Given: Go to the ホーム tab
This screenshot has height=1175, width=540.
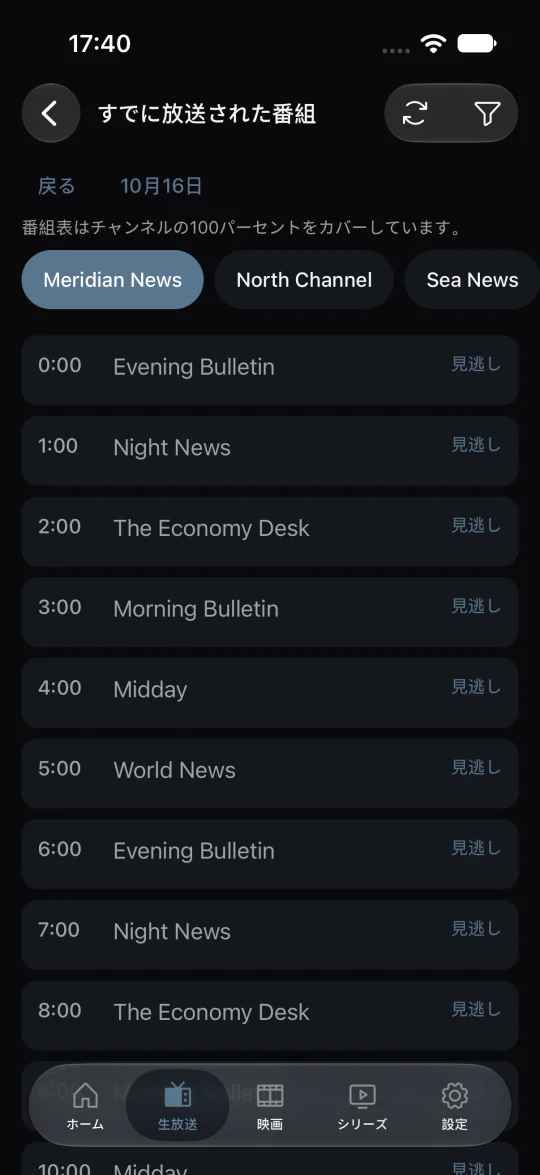Looking at the screenshot, I should pos(85,1105).
